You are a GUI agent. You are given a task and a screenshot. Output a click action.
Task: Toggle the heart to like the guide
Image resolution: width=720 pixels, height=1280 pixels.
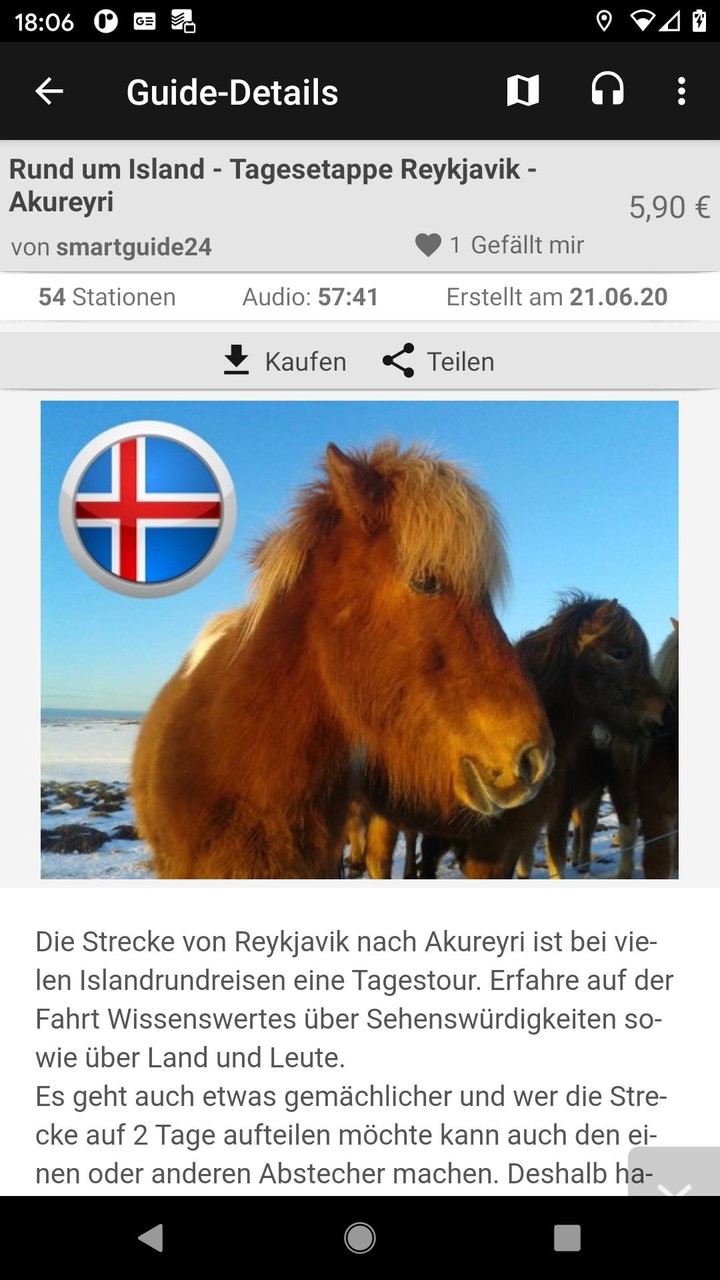pyautogui.click(x=429, y=244)
